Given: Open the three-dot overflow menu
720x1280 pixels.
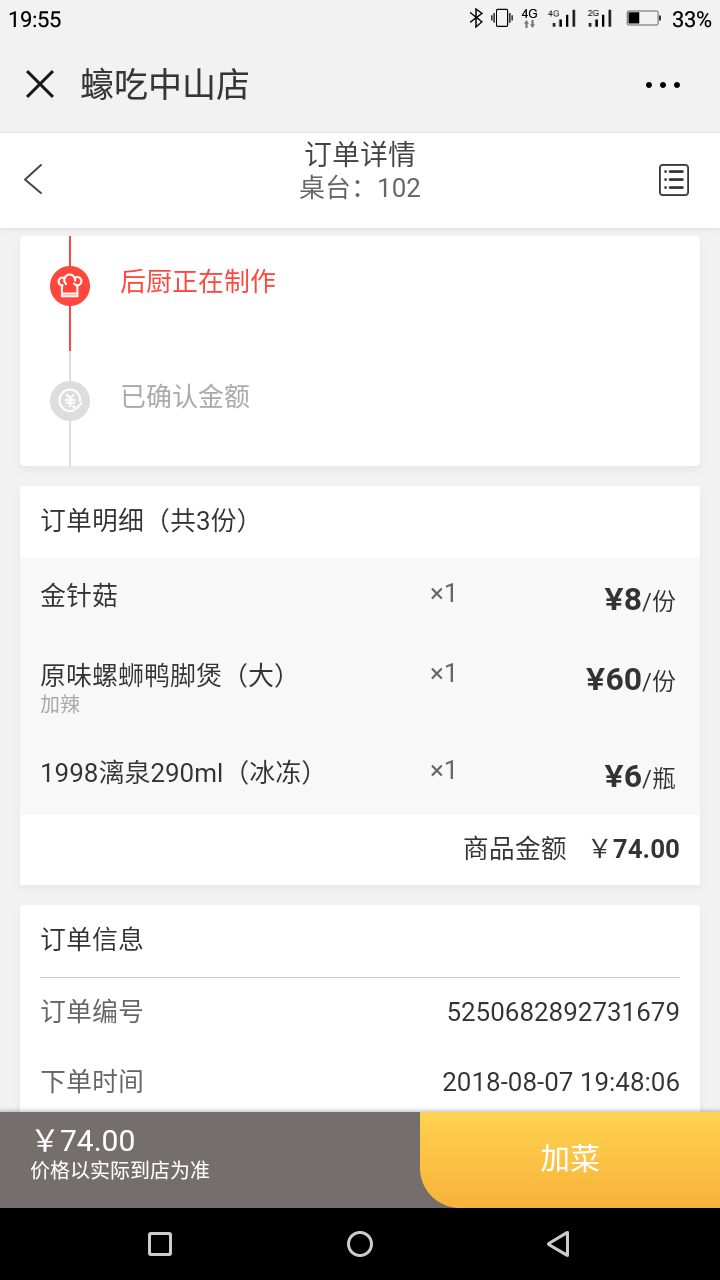Looking at the screenshot, I should click(663, 86).
